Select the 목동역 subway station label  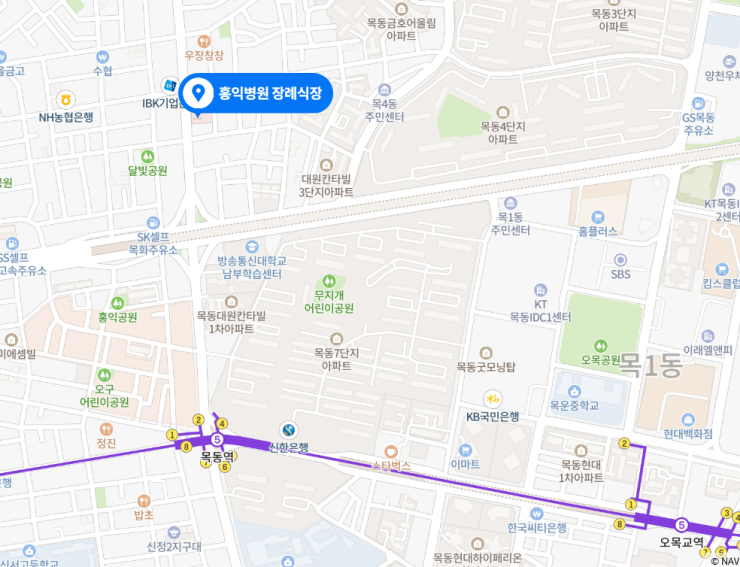click(217, 456)
